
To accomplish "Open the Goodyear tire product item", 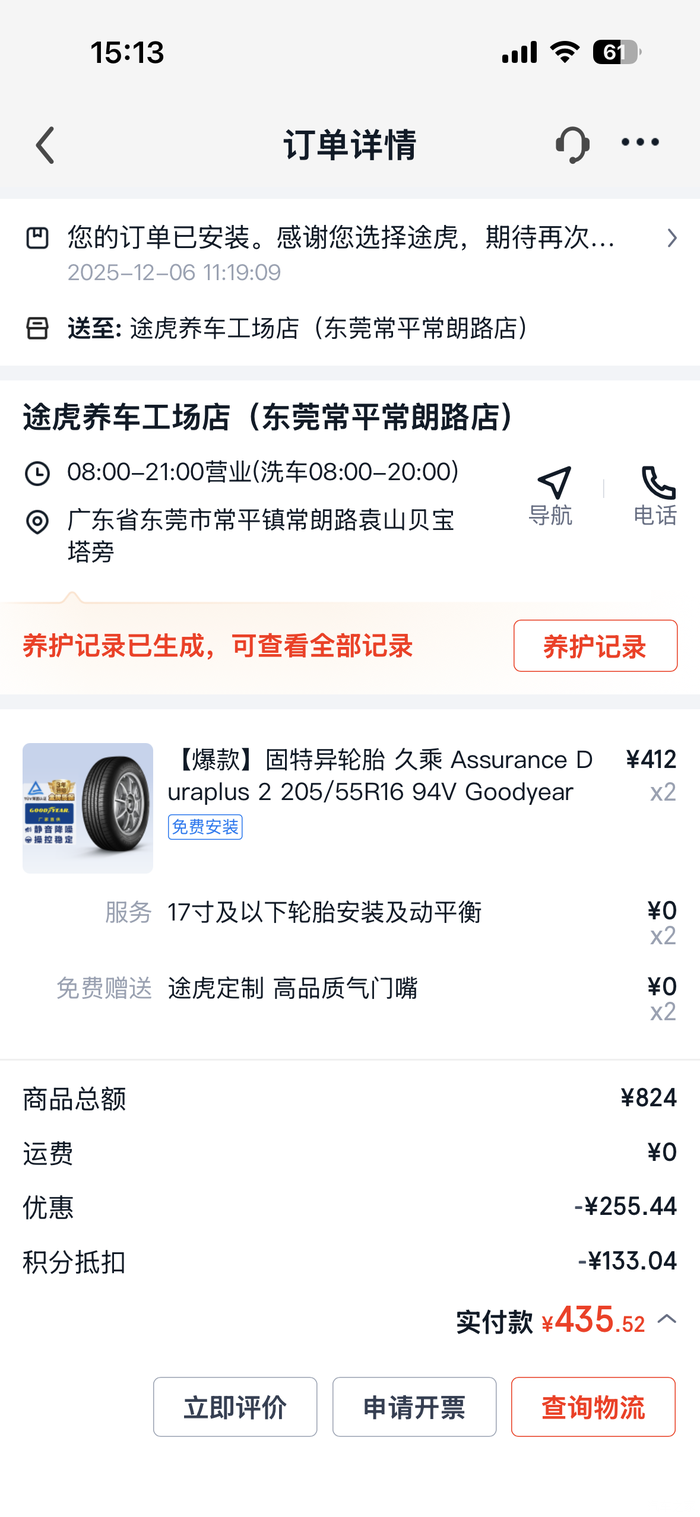I will tap(350, 808).
